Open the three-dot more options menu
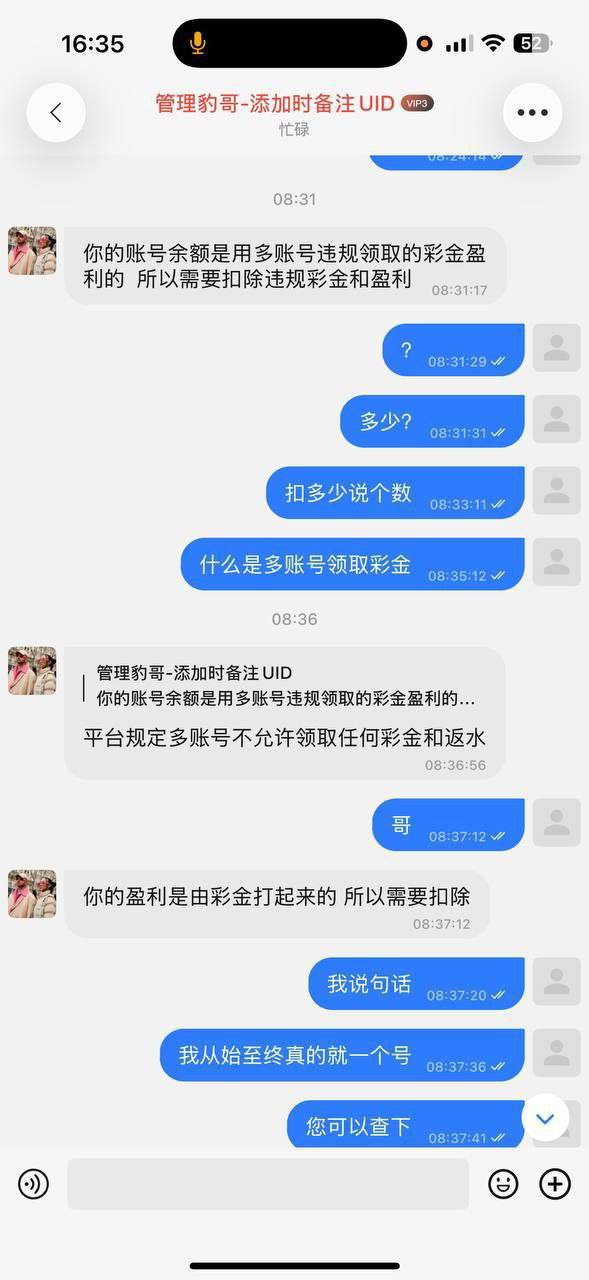 532,113
